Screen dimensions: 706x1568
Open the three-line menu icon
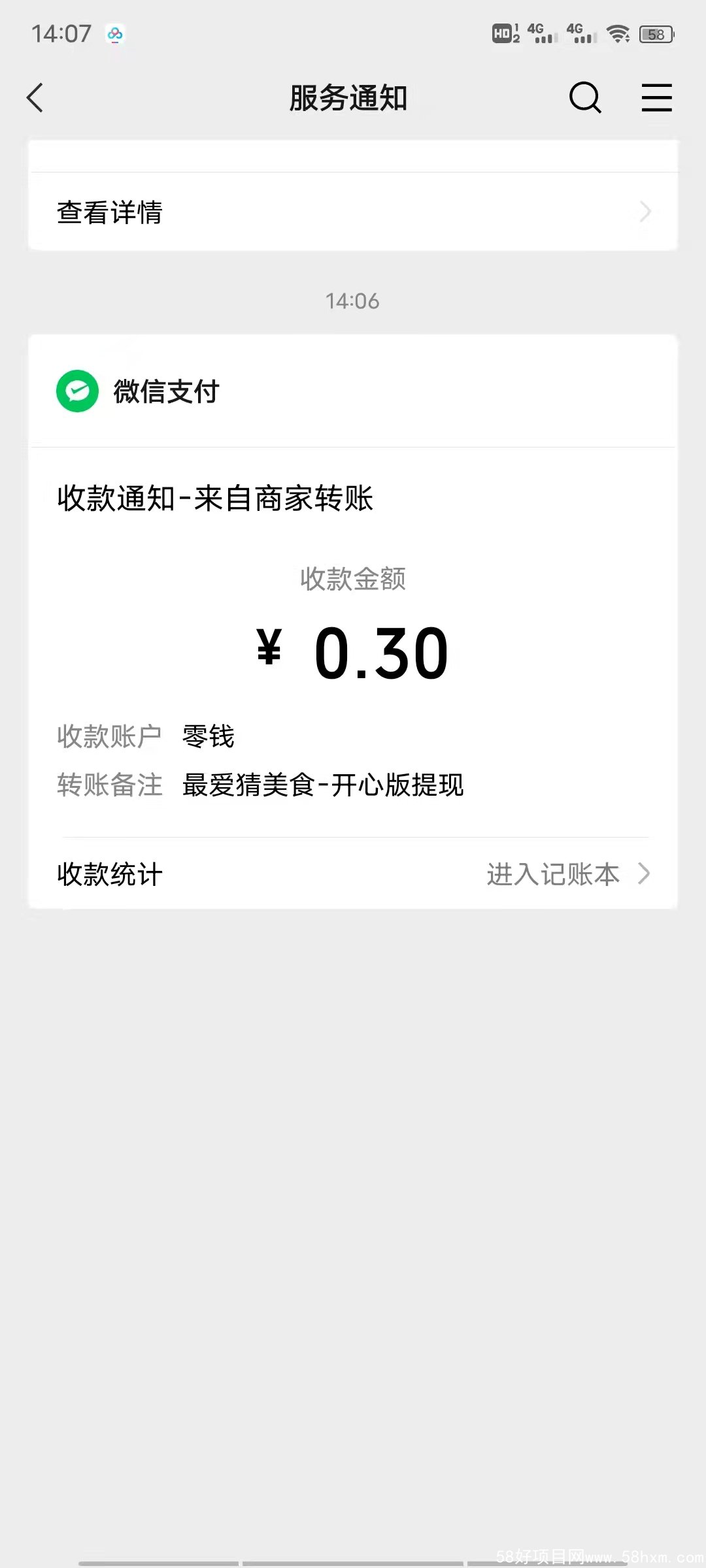pos(656,98)
